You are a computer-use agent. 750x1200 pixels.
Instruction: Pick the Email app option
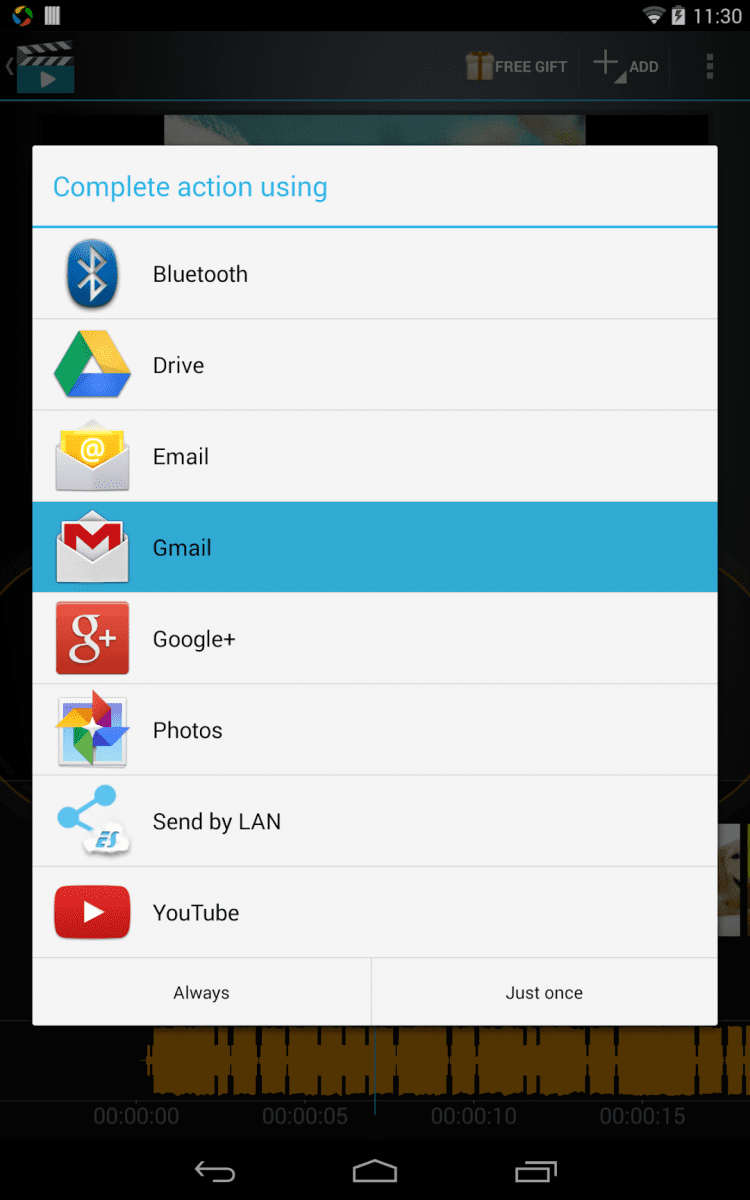pyautogui.click(x=374, y=456)
